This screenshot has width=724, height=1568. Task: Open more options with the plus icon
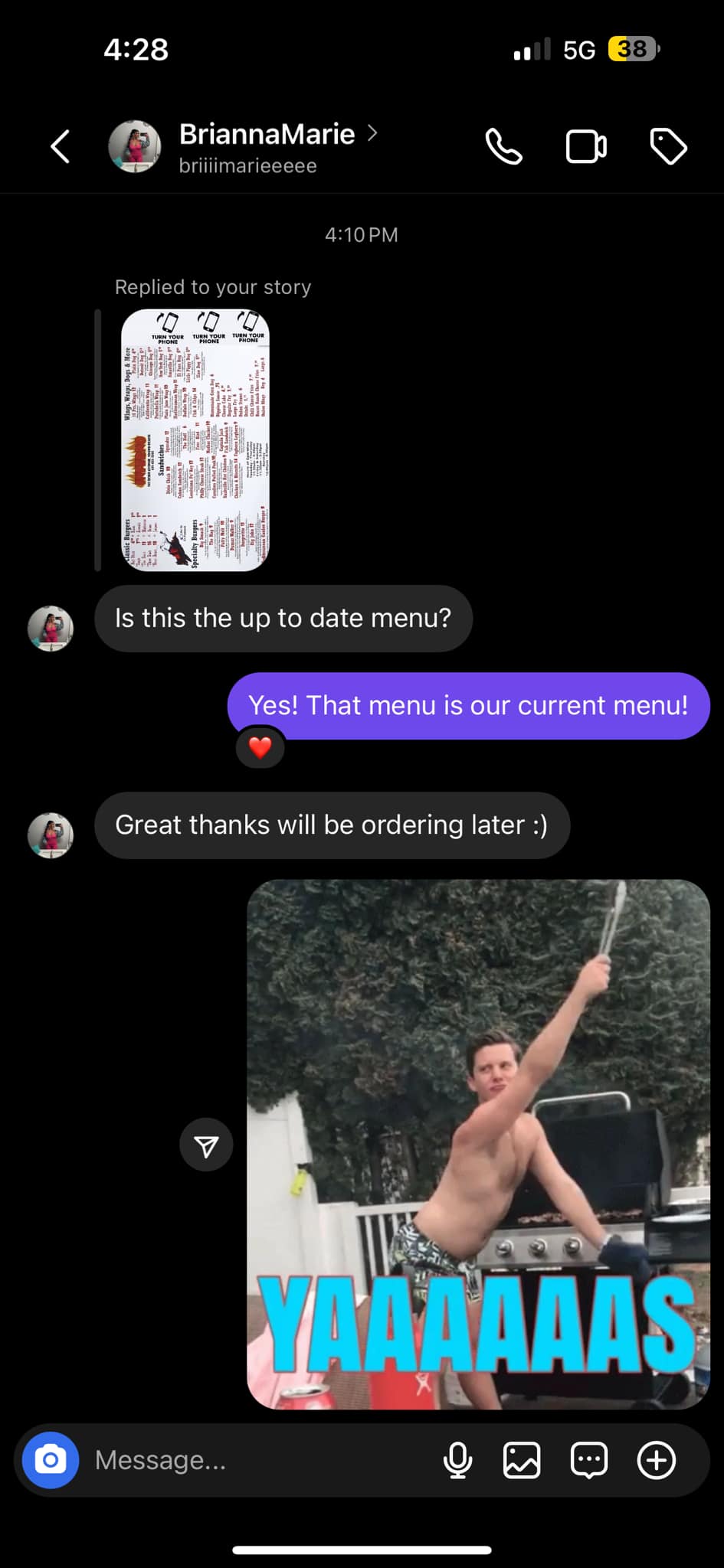tap(657, 1460)
